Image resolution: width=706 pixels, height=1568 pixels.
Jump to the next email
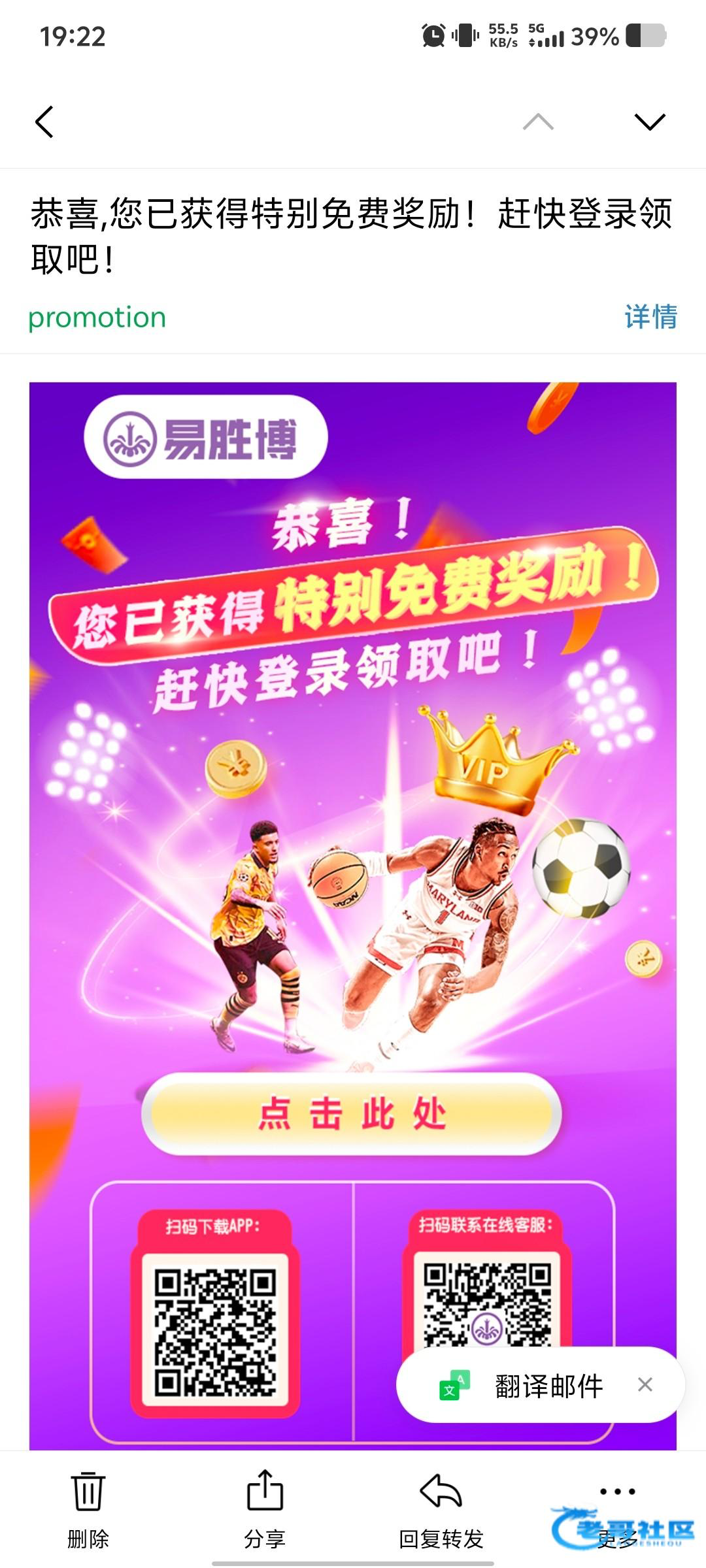tap(649, 122)
